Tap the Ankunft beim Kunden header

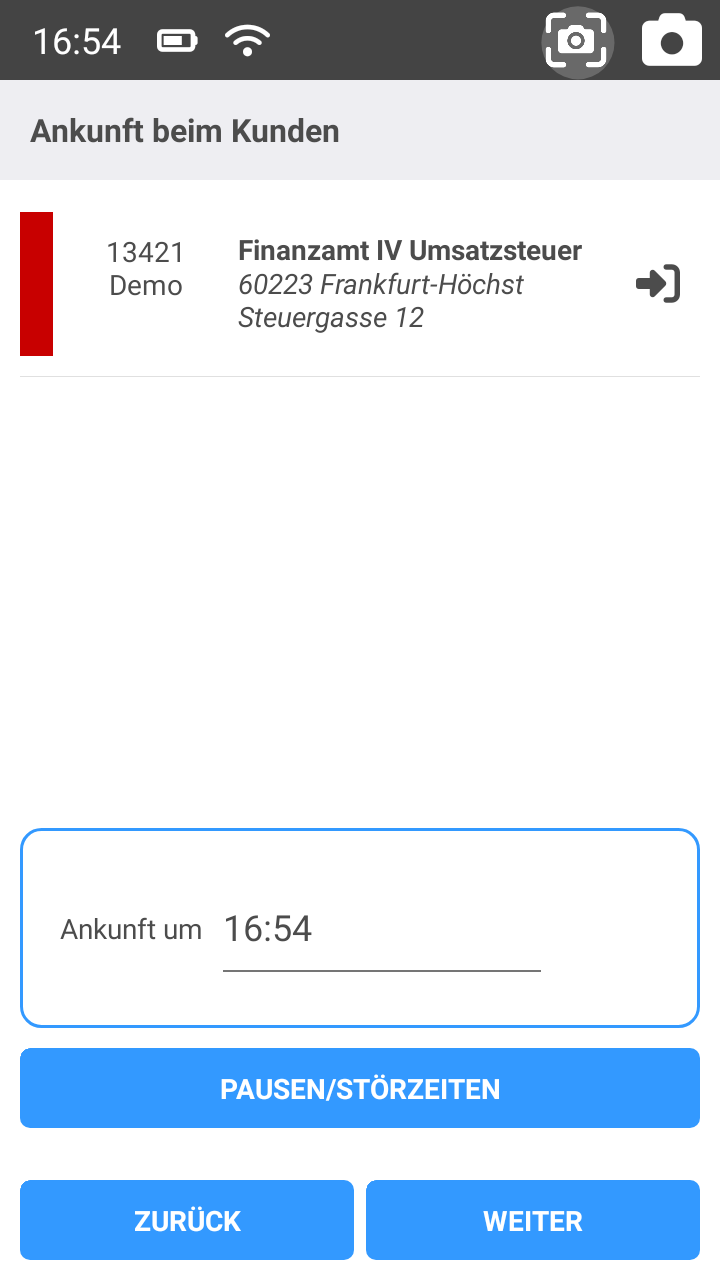(185, 130)
